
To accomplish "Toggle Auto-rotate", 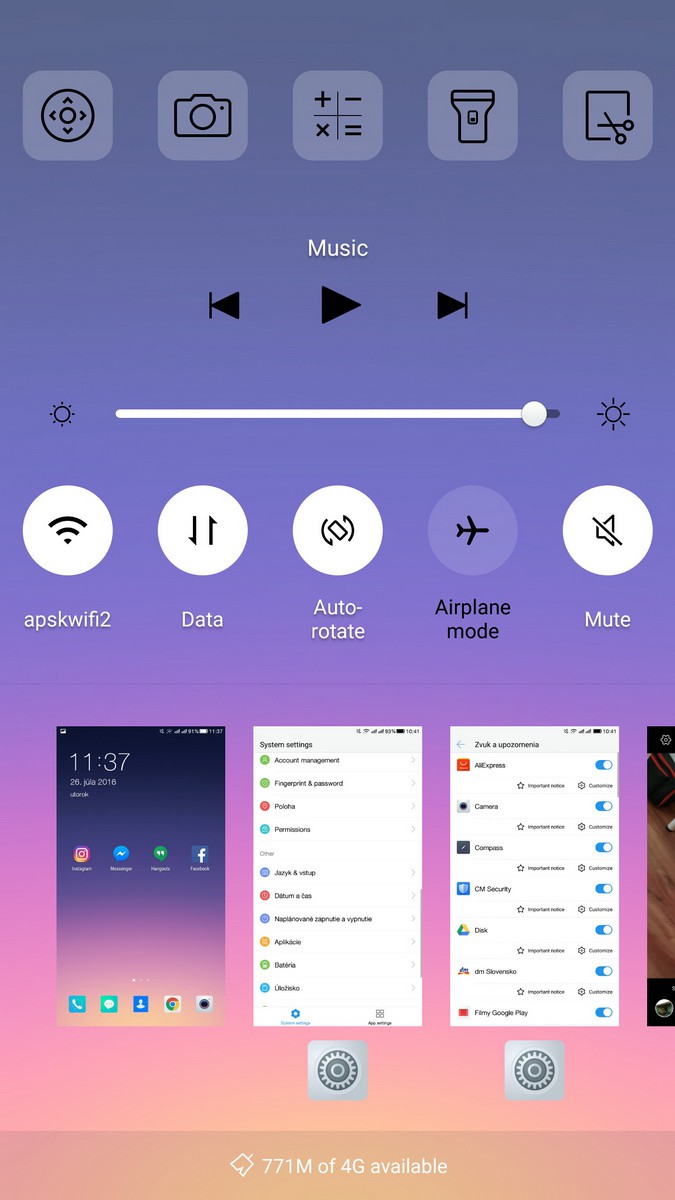I will coord(338,530).
